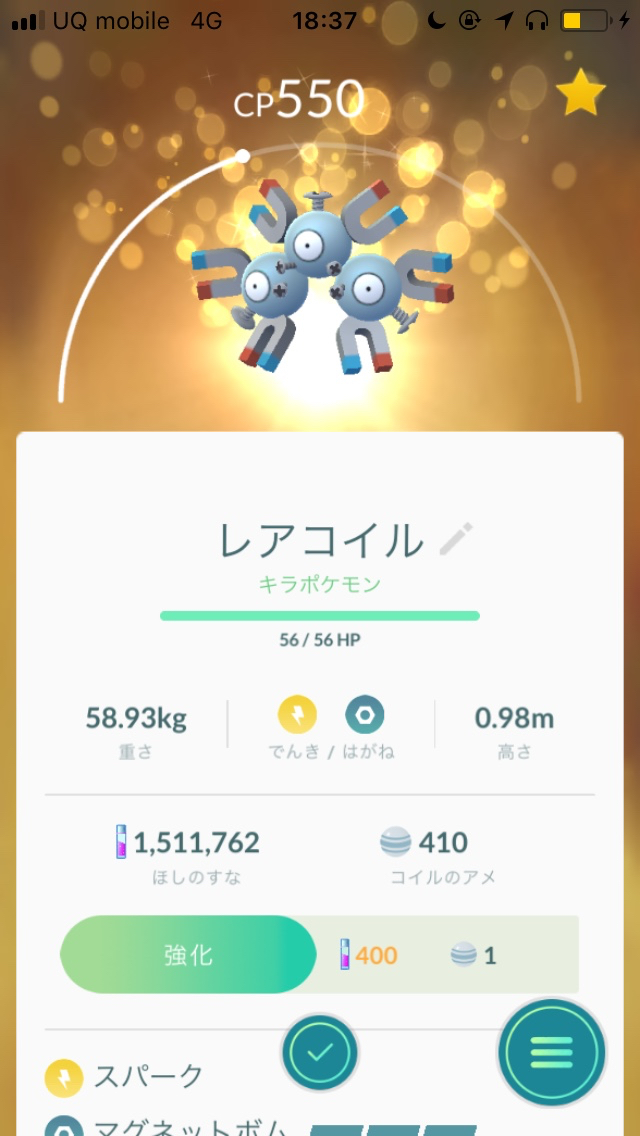Edit the レアコイル nickname with the pencil icon

tap(457, 540)
